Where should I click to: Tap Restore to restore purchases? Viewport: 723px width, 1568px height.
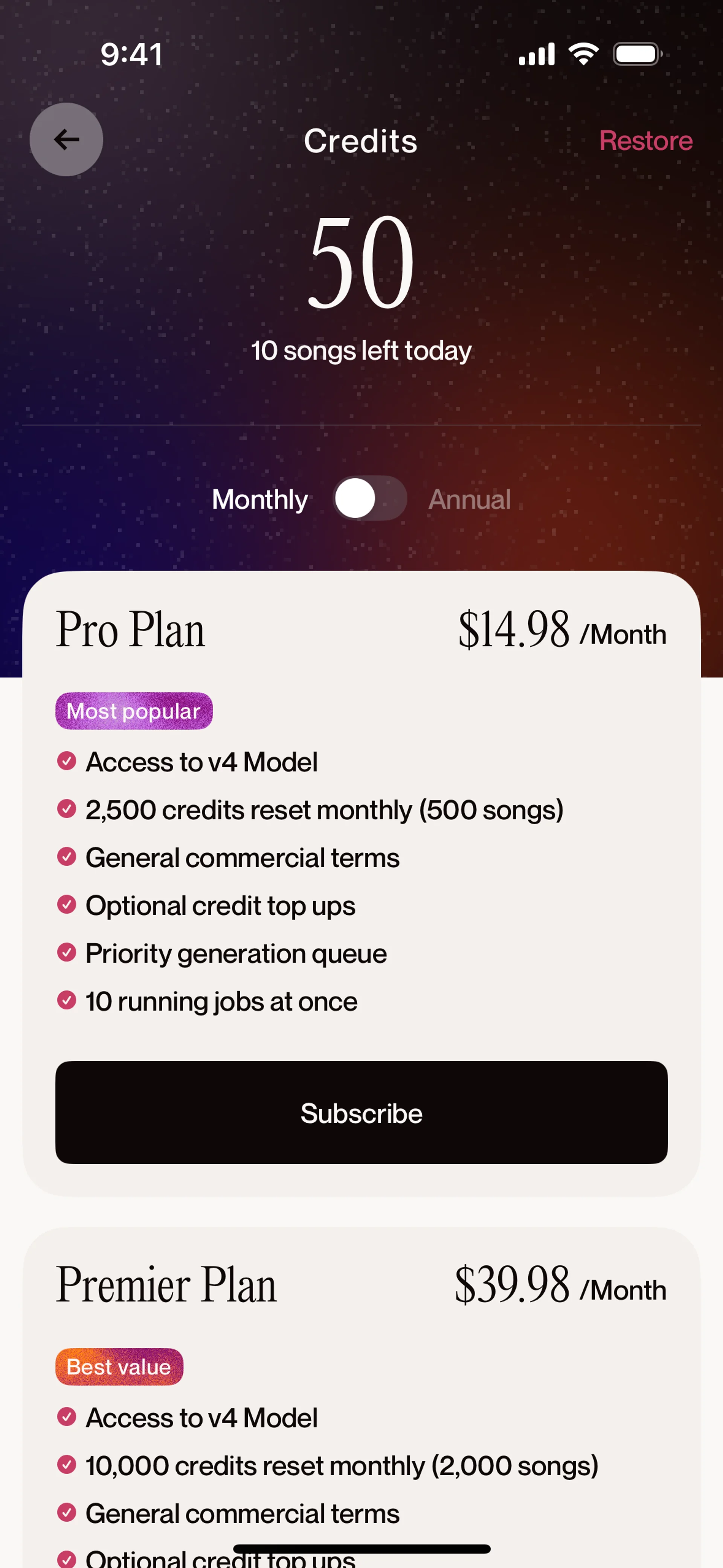tap(645, 141)
